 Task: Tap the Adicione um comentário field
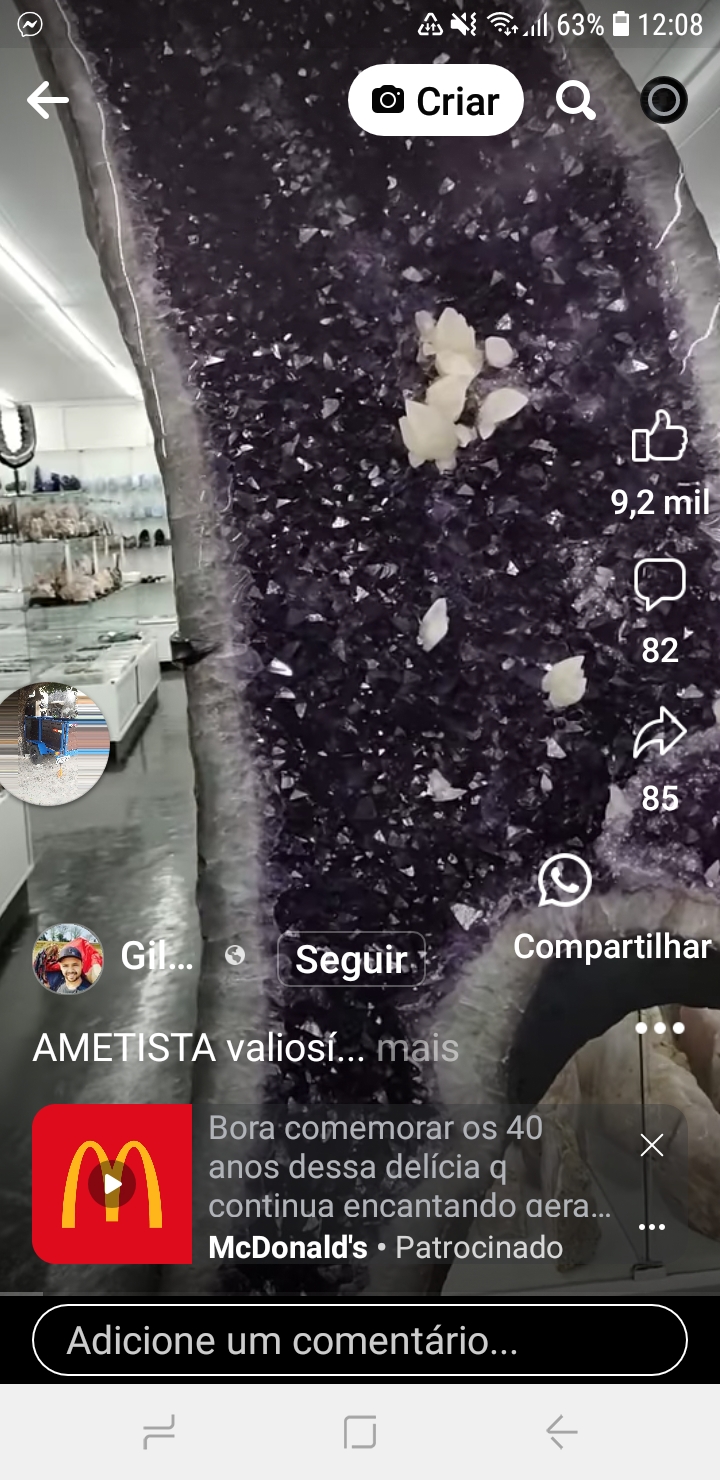pyautogui.click(x=360, y=1340)
